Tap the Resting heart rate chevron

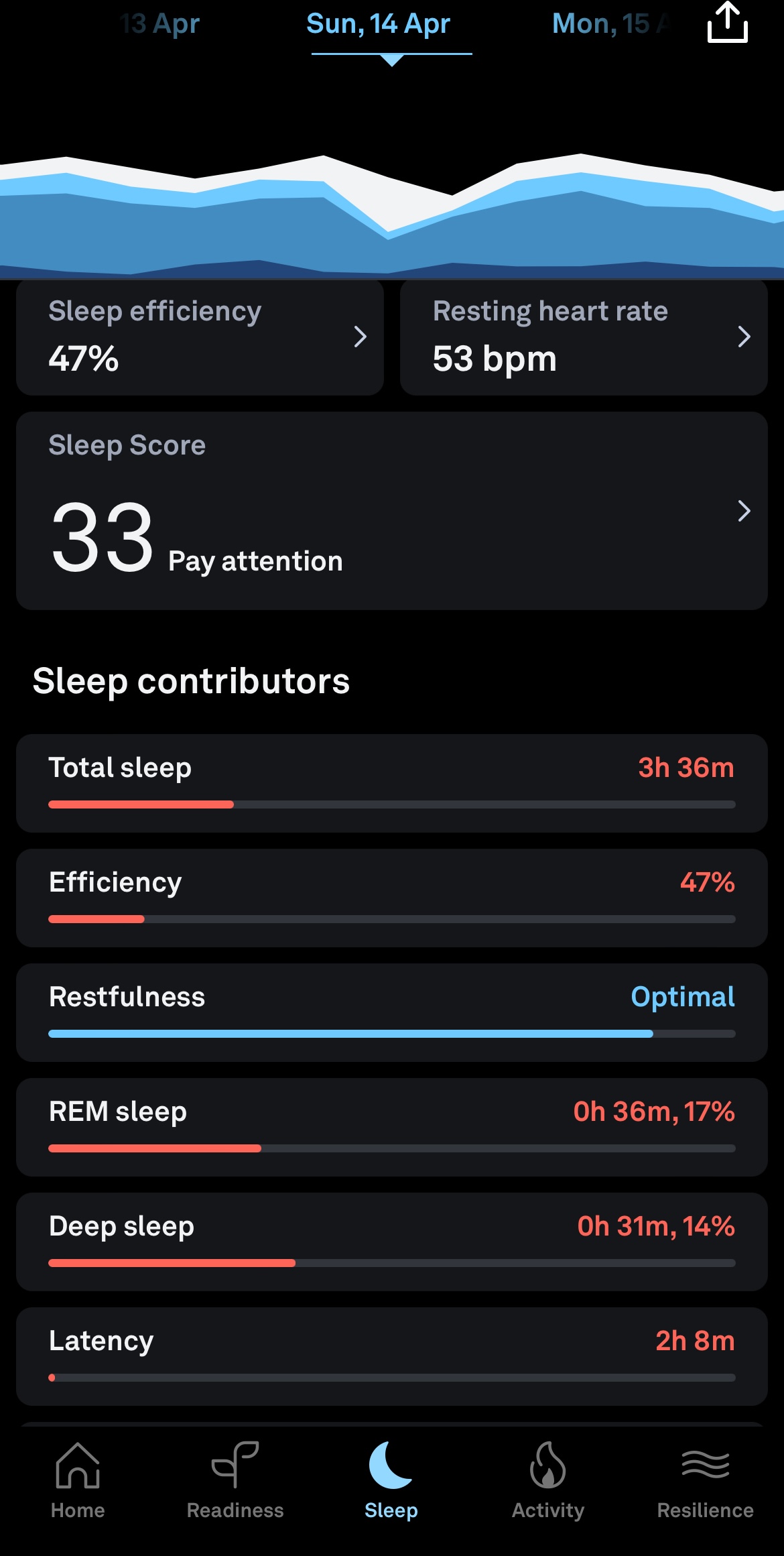744,337
